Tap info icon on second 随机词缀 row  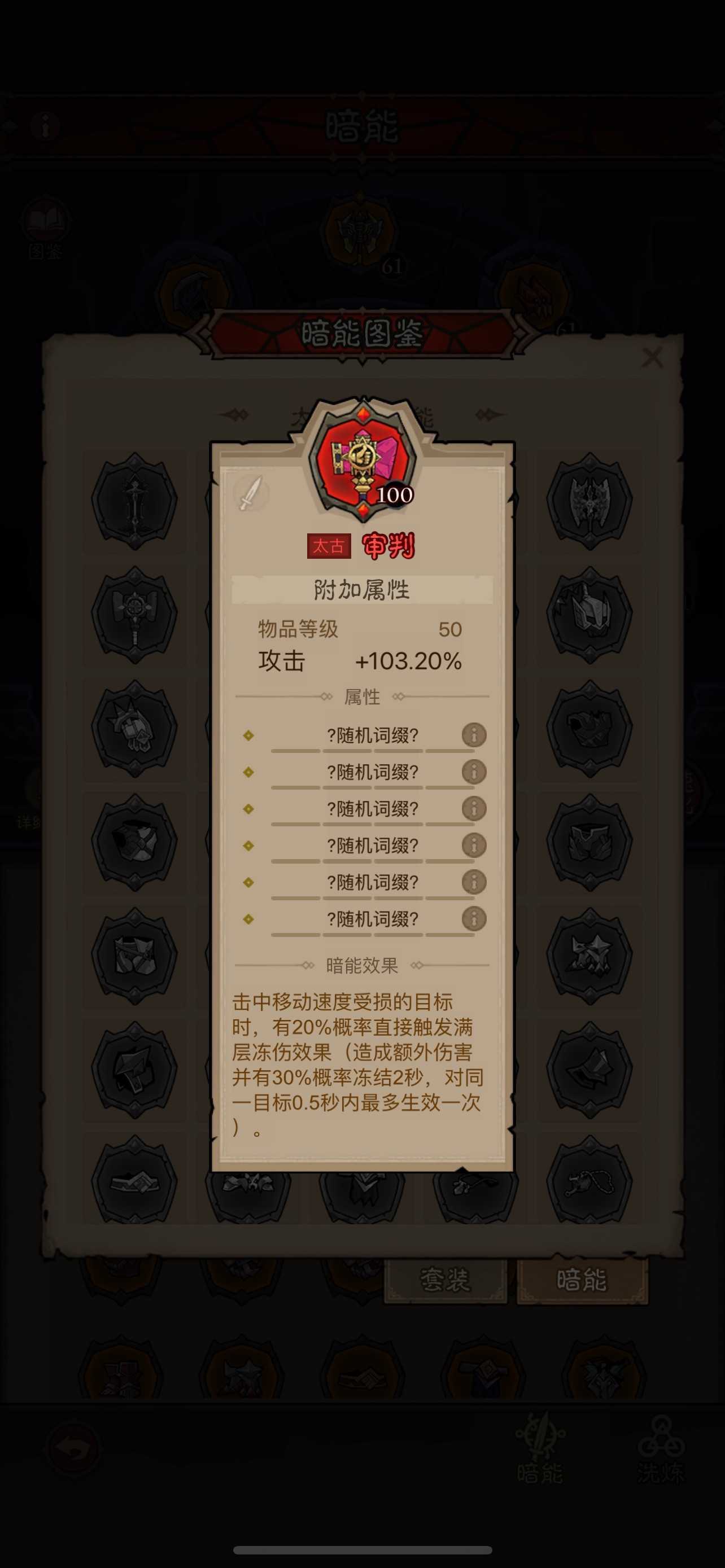click(474, 772)
